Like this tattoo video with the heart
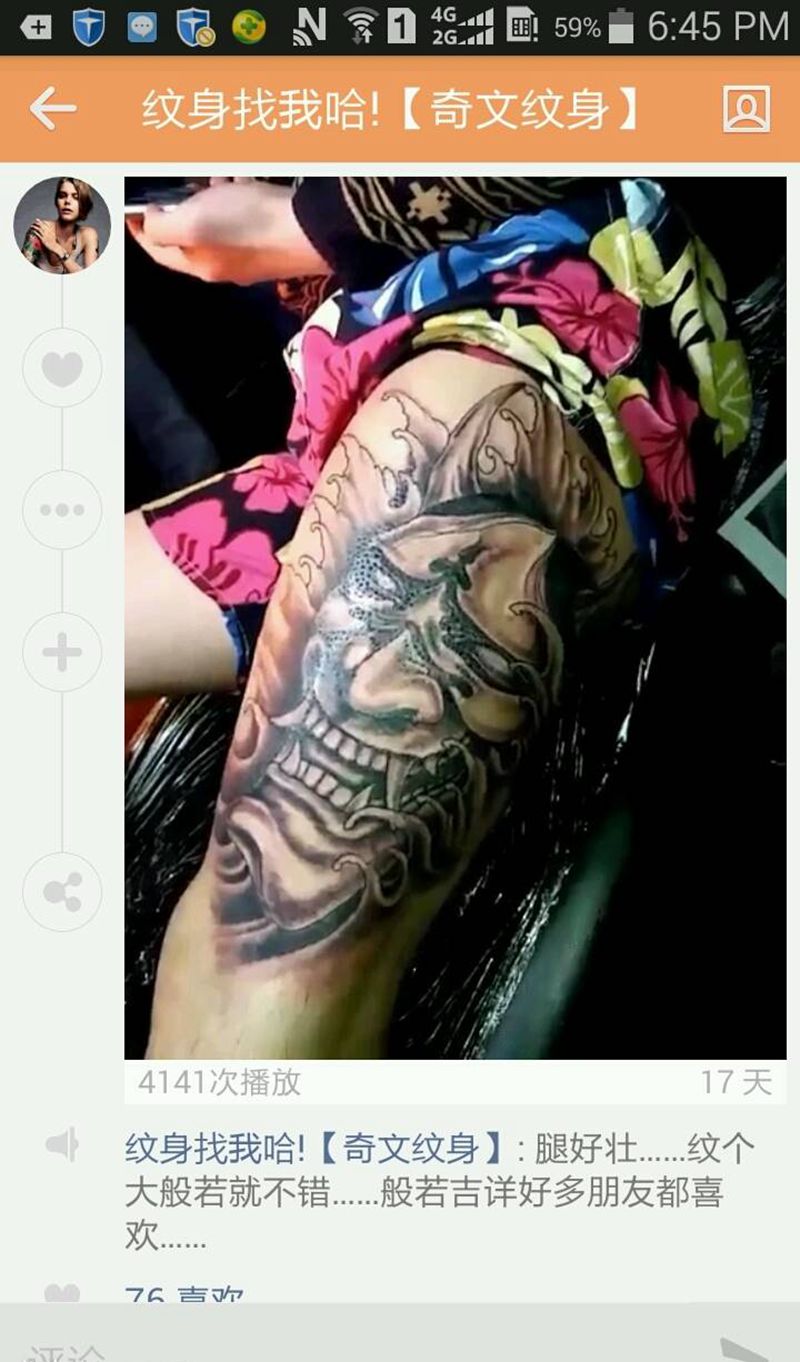This screenshot has height=1362, width=800. pyautogui.click(x=62, y=368)
